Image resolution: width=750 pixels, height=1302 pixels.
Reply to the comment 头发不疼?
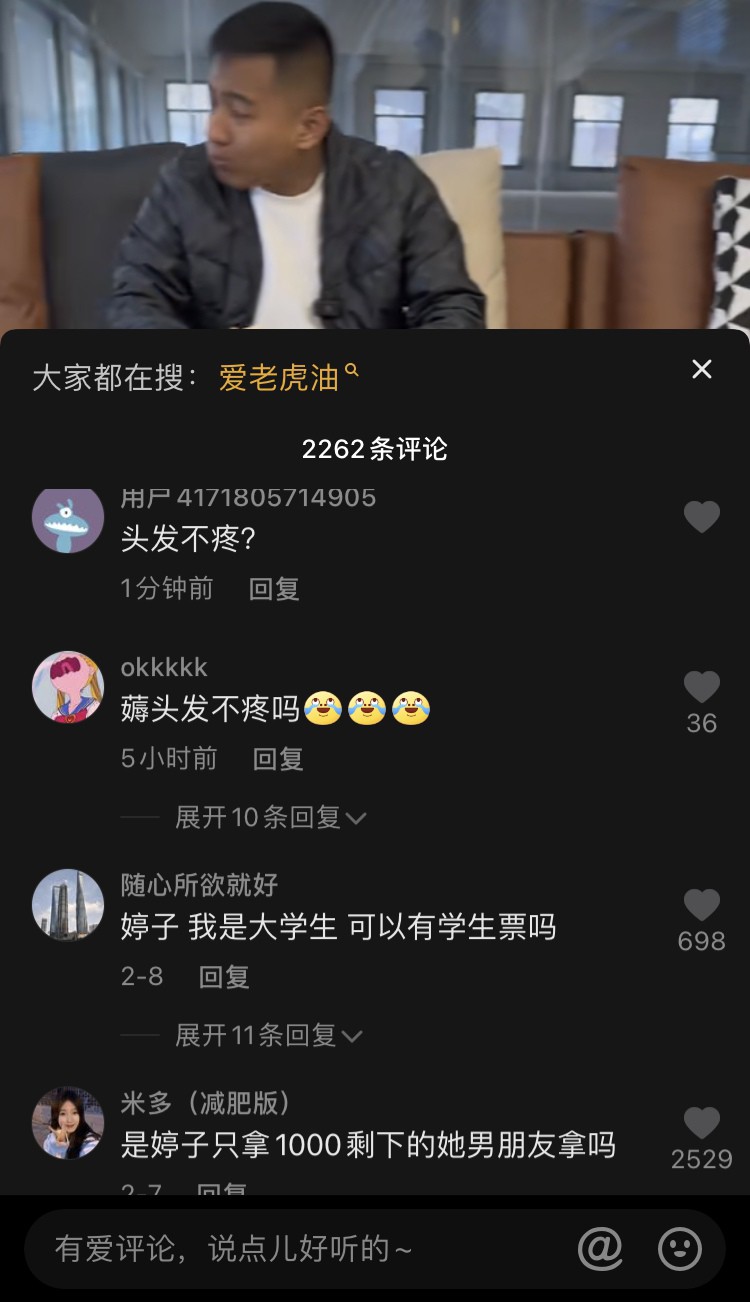coord(274,589)
